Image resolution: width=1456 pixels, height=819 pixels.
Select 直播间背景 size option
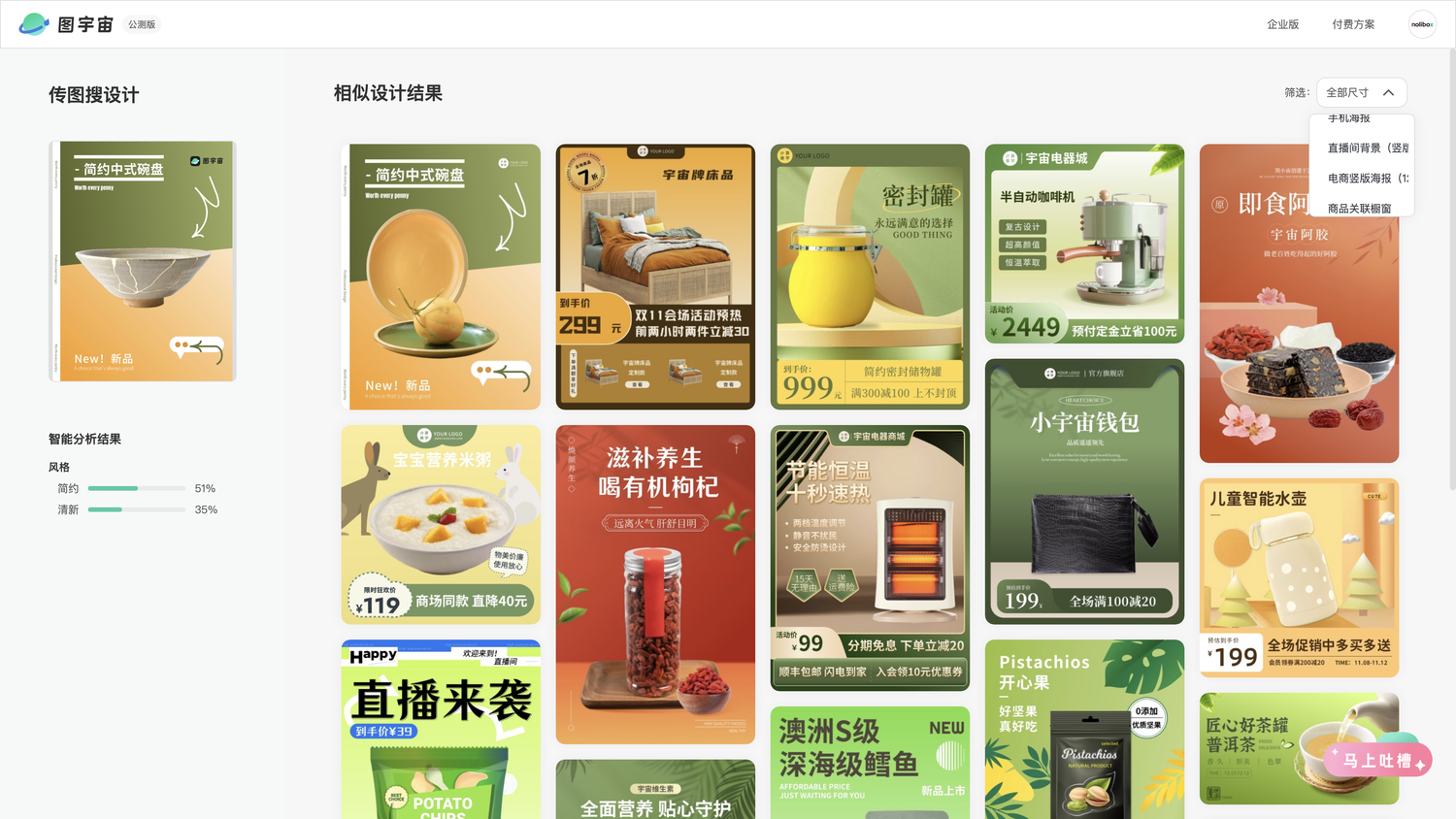(x=1367, y=148)
